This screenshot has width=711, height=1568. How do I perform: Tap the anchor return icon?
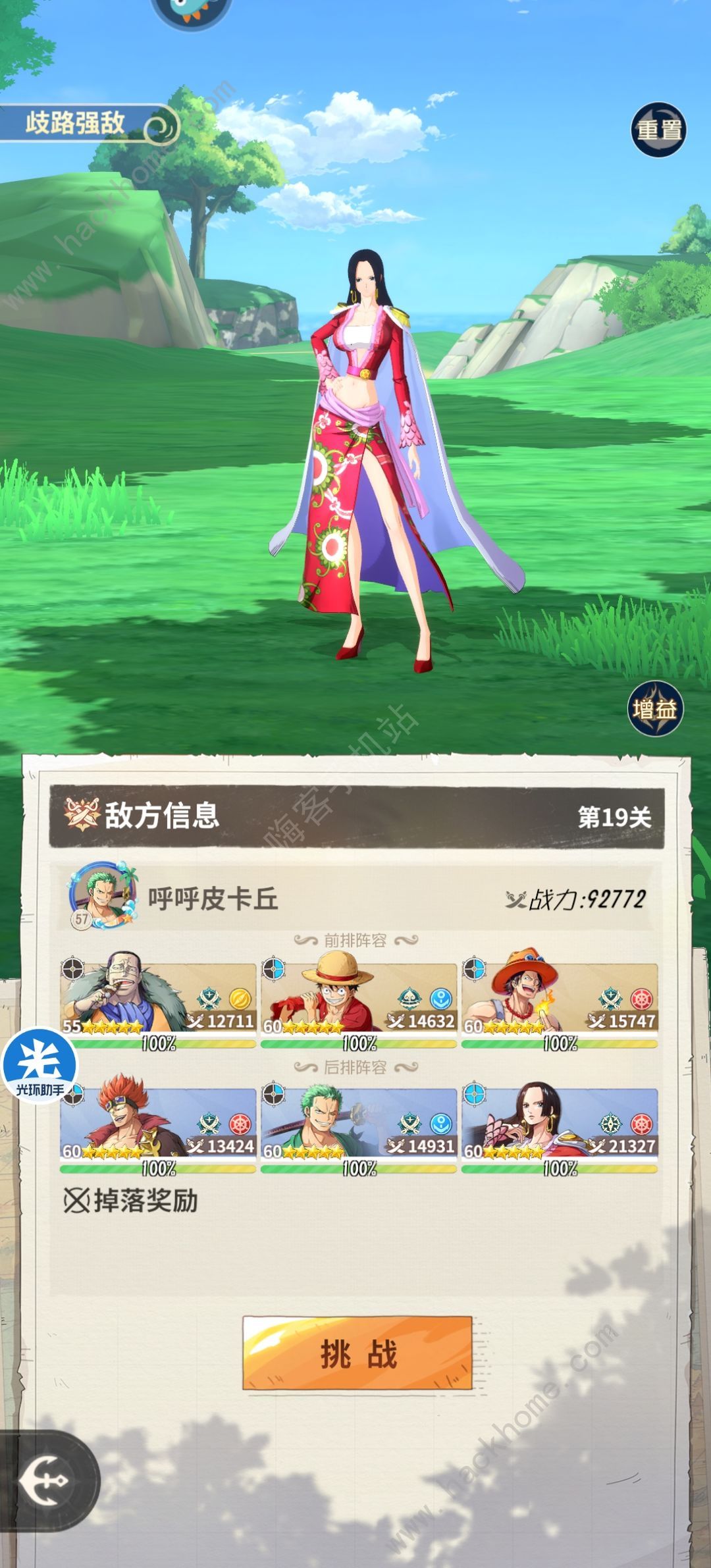[x=43, y=1481]
